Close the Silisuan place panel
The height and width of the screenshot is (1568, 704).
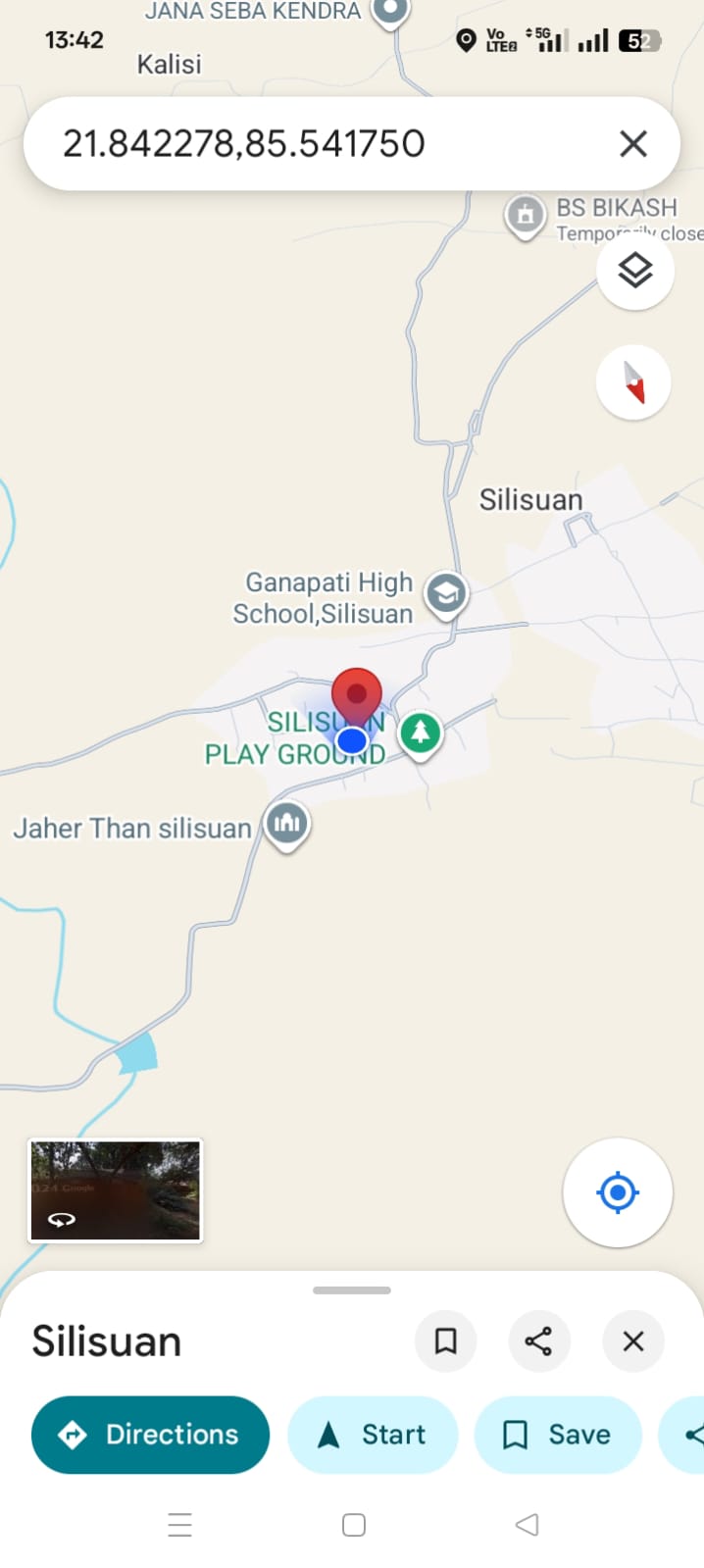[x=633, y=1340]
